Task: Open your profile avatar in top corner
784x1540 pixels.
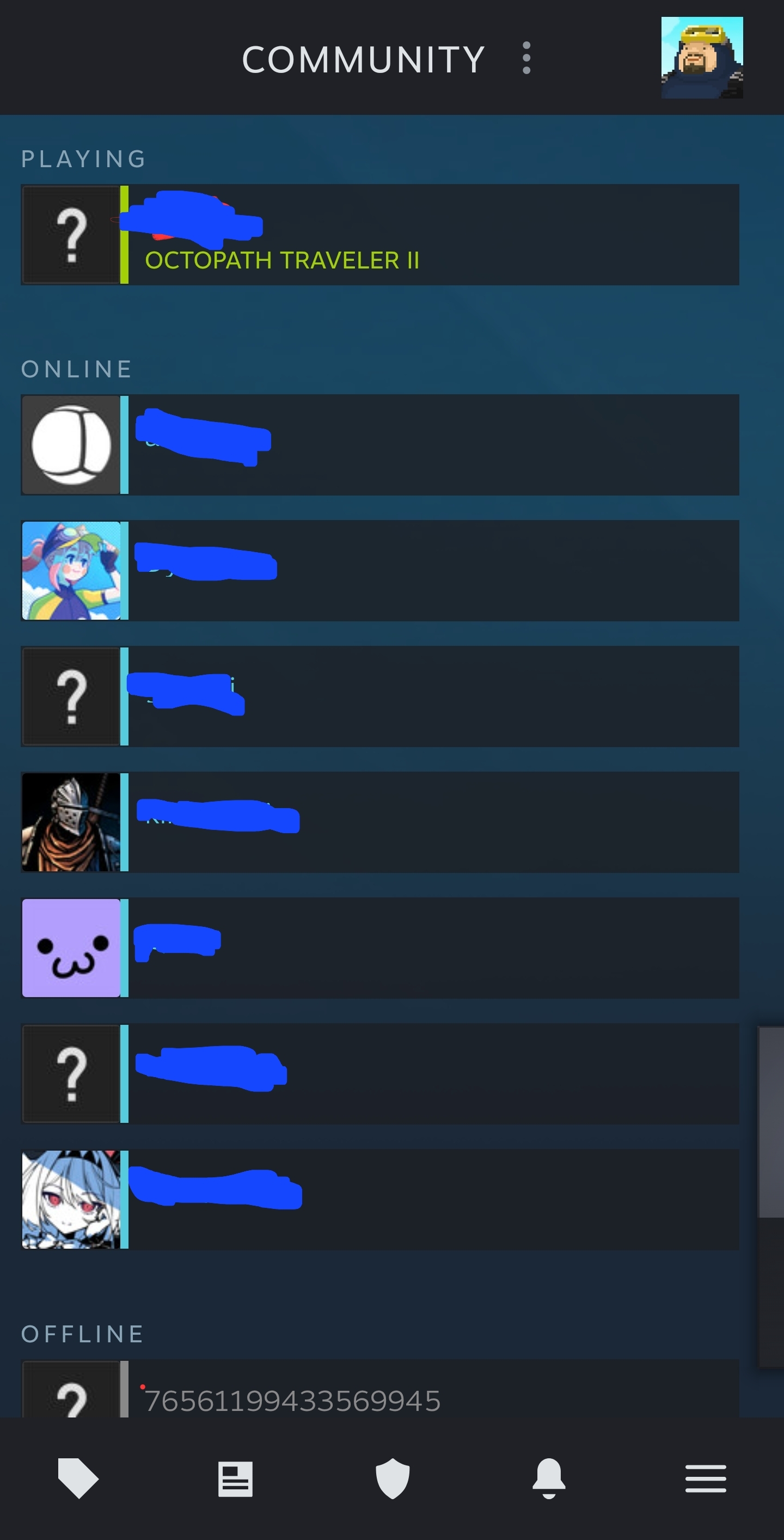Action: [x=702, y=57]
